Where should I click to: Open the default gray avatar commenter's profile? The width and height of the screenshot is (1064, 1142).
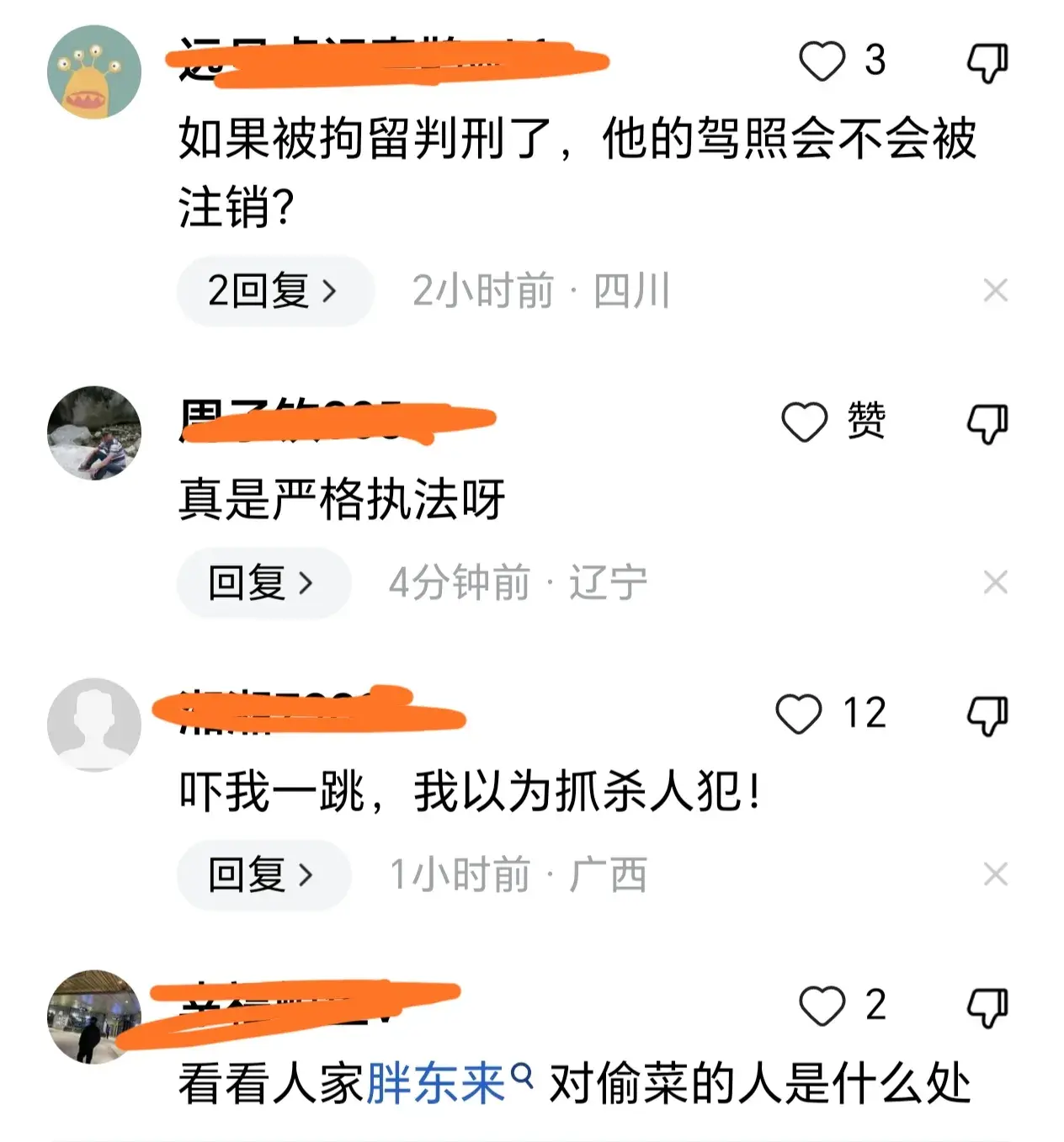tap(93, 725)
